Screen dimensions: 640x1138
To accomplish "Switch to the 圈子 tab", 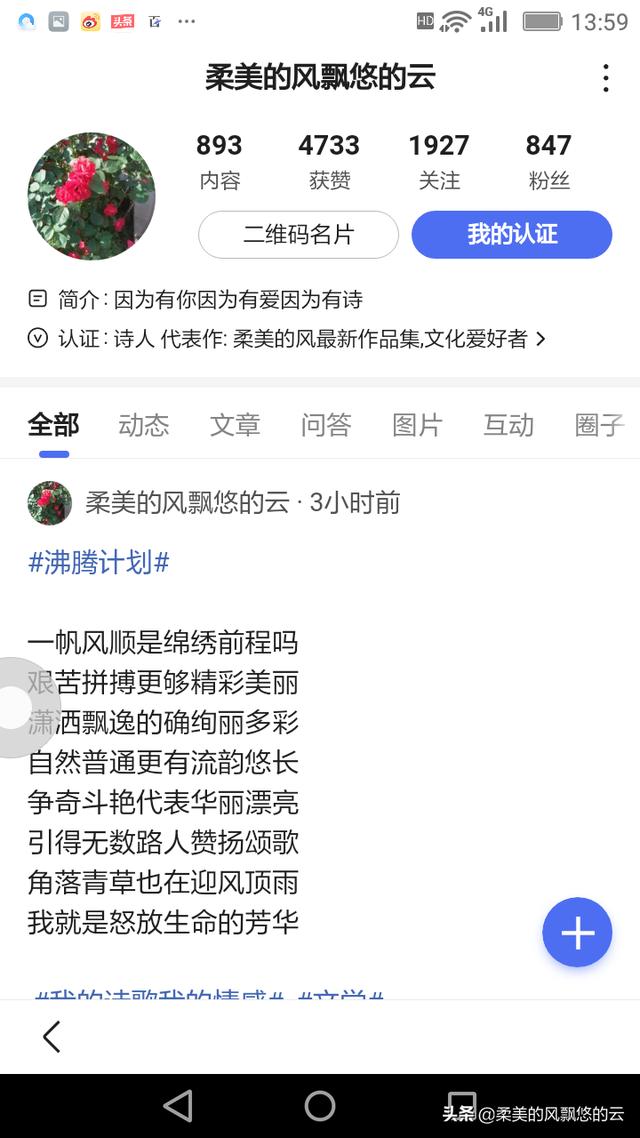I will pos(599,425).
